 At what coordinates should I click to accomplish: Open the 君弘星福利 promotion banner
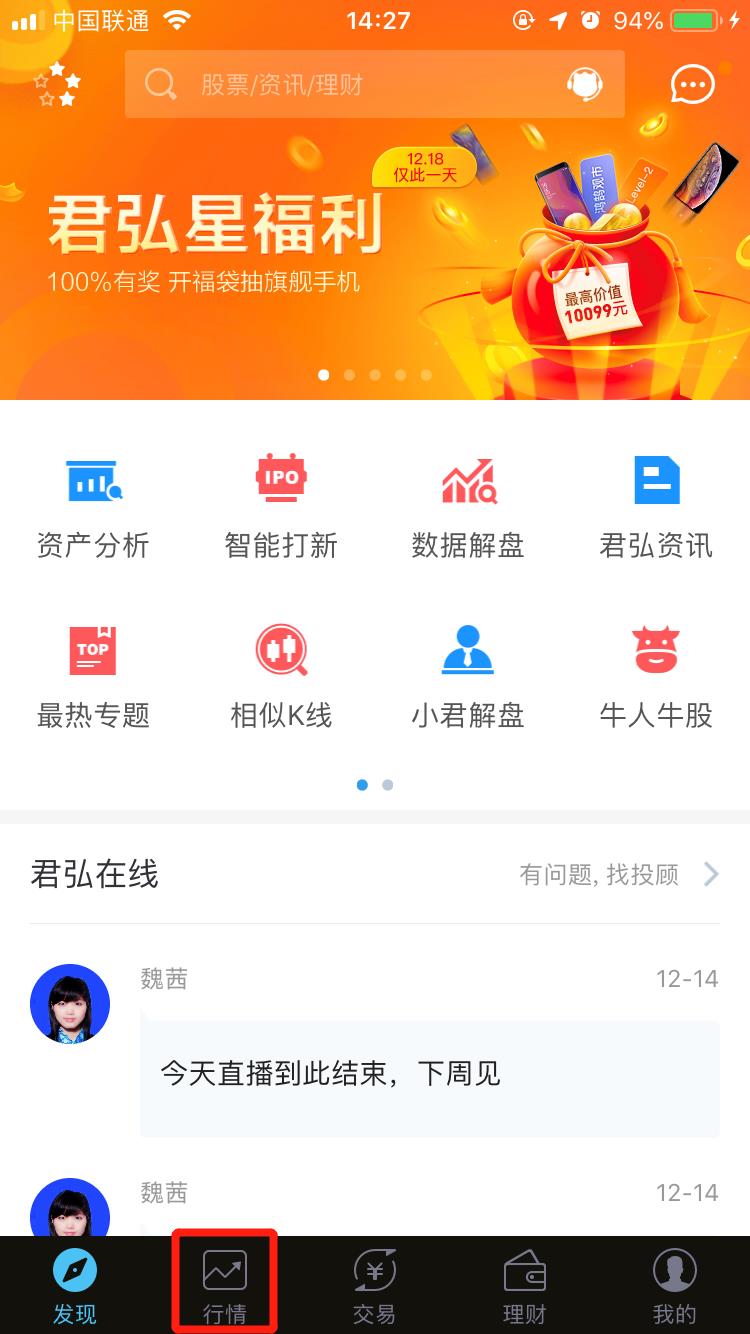pyautogui.click(x=375, y=250)
